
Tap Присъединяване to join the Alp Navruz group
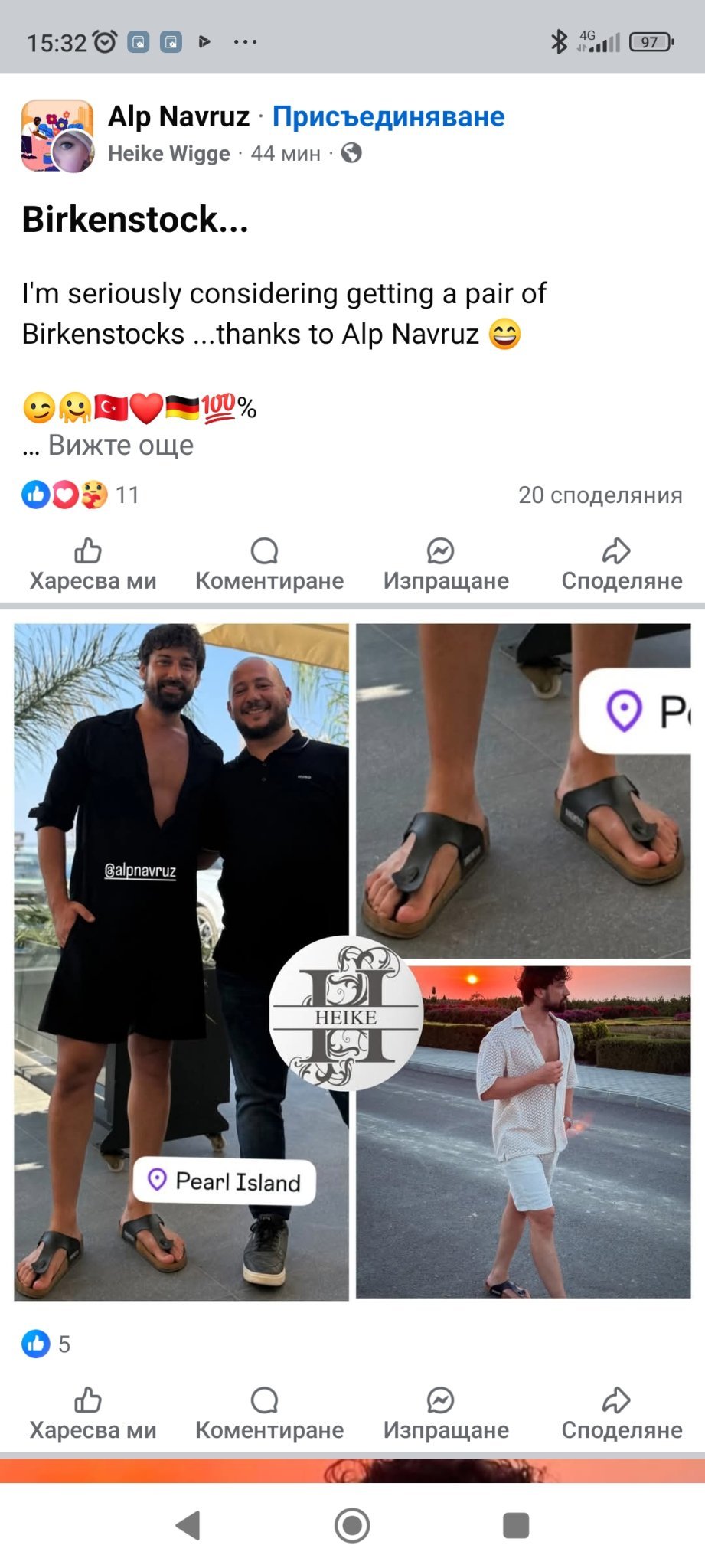388,116
